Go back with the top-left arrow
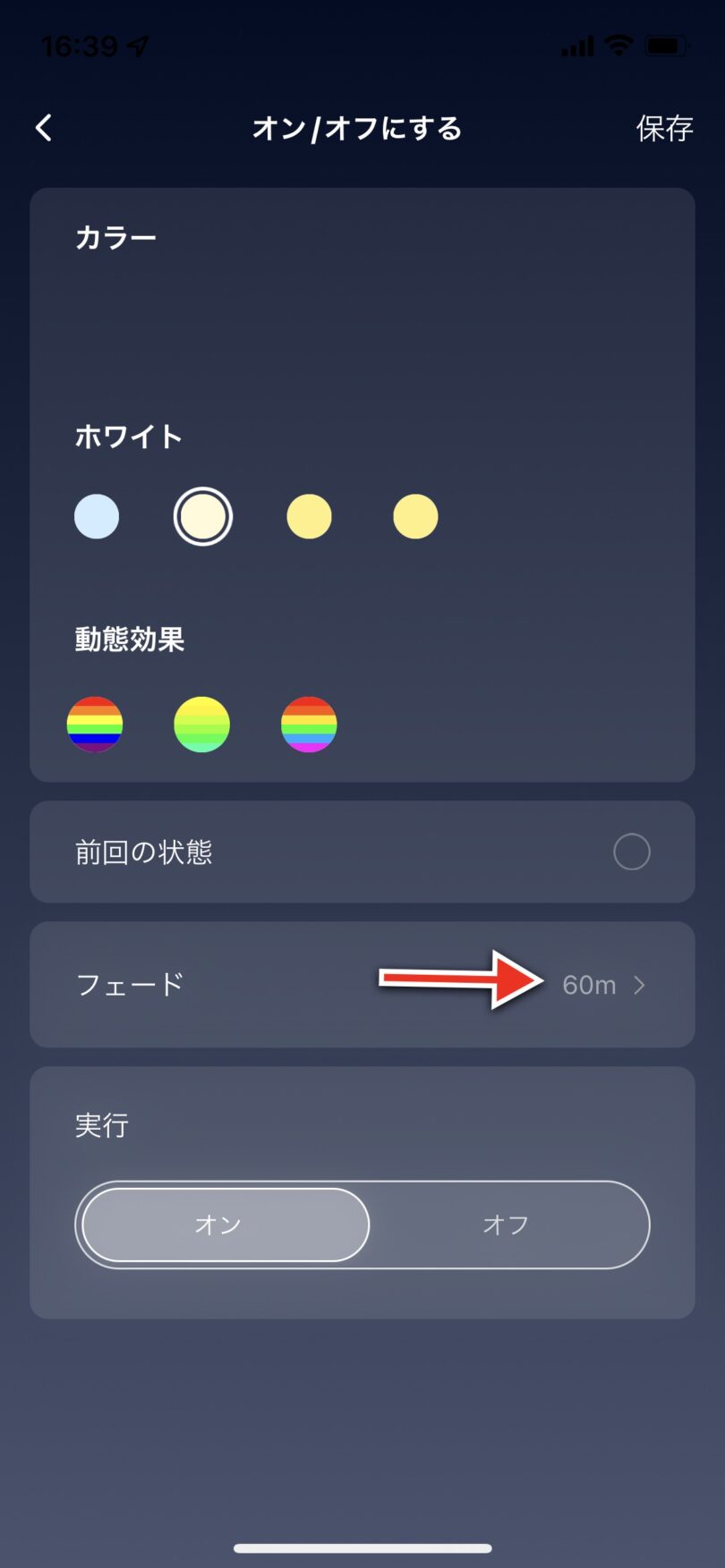This screenshot has width=725, height=1568. [44, 128]
